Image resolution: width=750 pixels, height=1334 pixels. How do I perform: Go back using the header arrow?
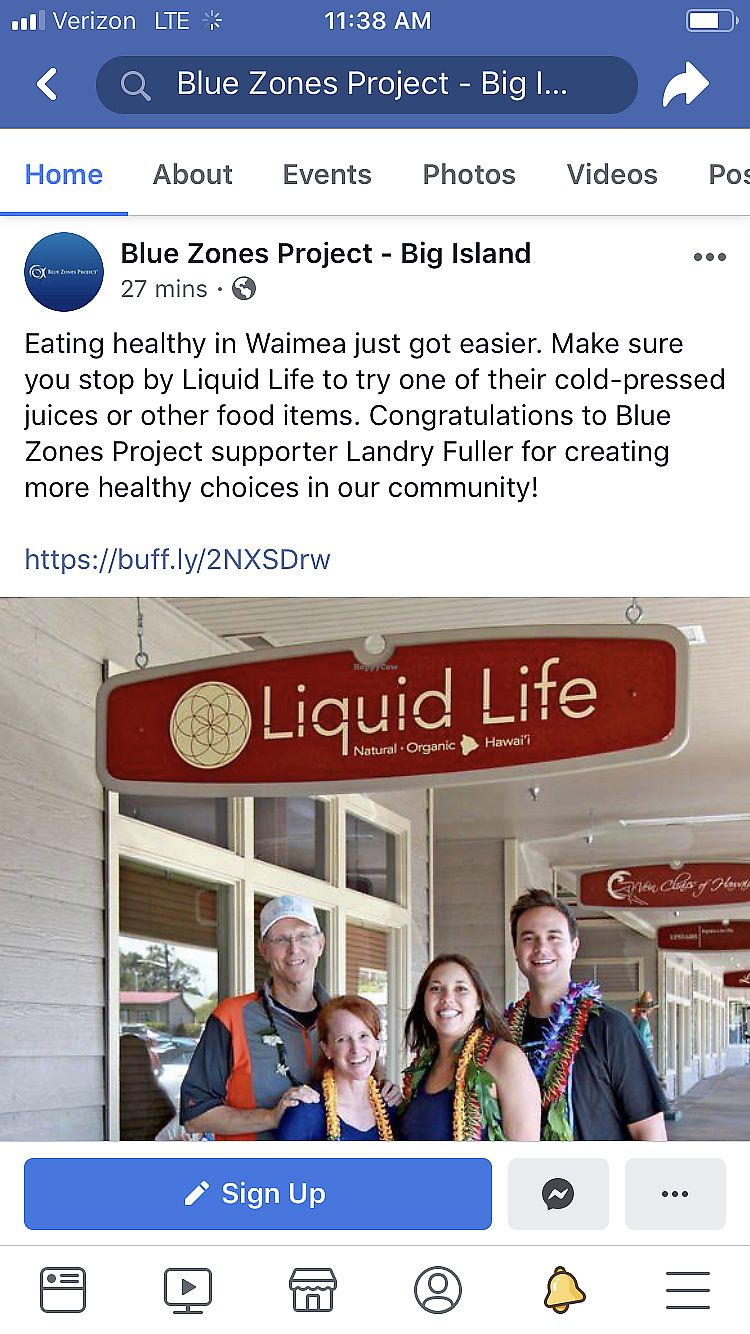[47, 85]
